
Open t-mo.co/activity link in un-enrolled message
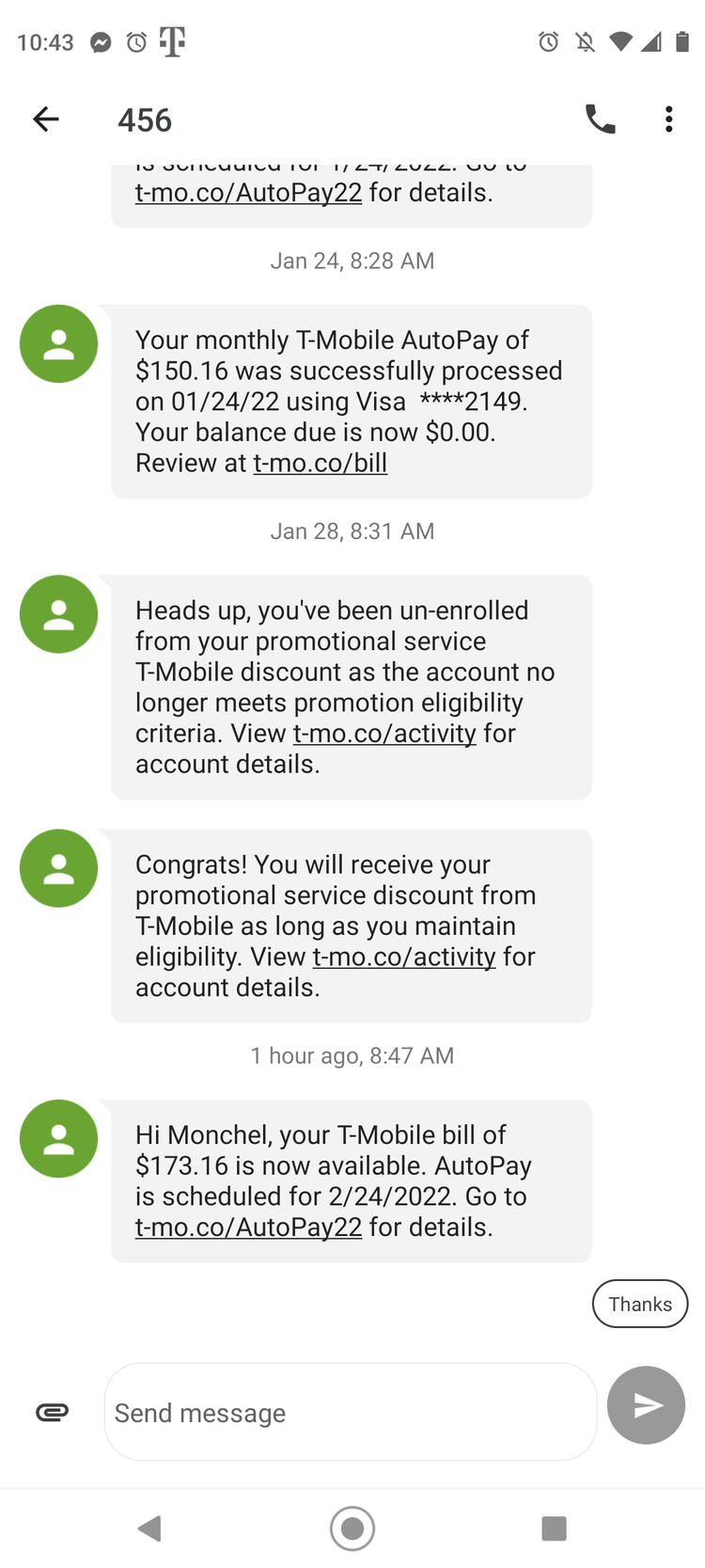[x=384, y=733]
